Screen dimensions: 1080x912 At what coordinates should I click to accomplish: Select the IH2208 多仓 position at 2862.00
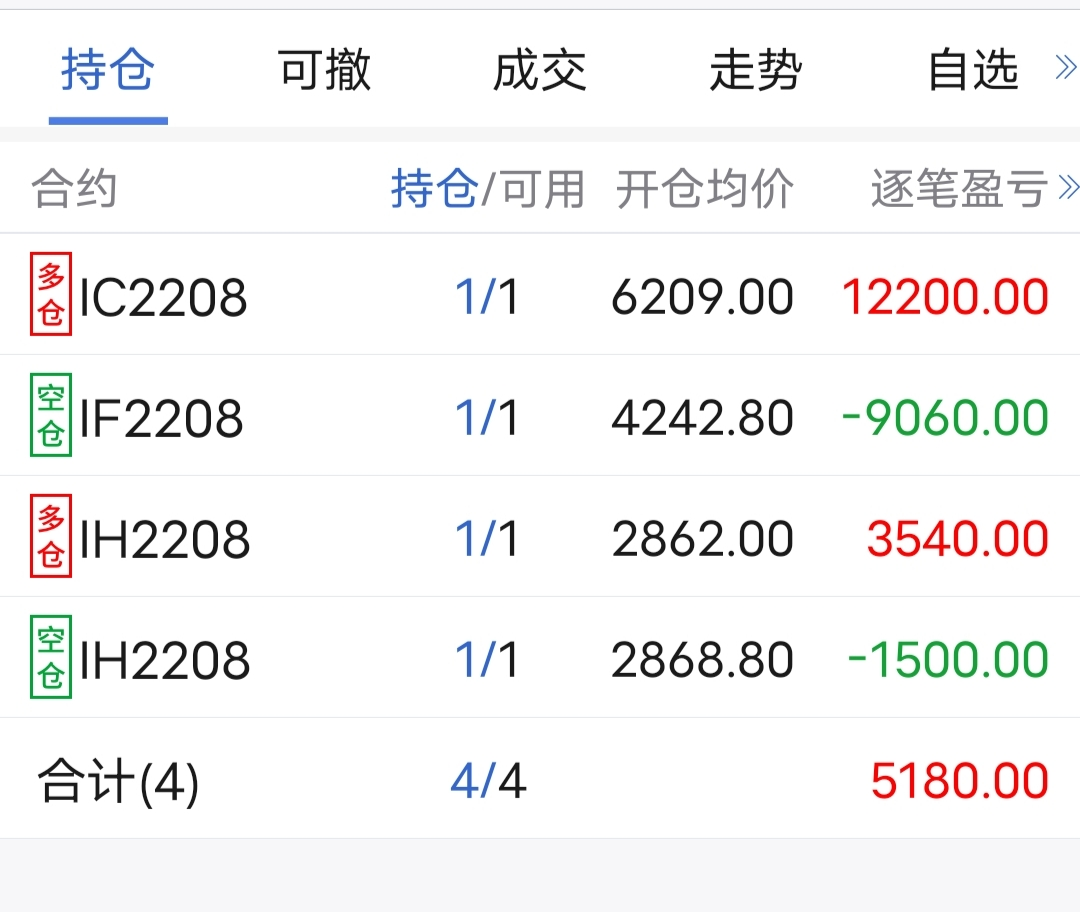(540, 537)
